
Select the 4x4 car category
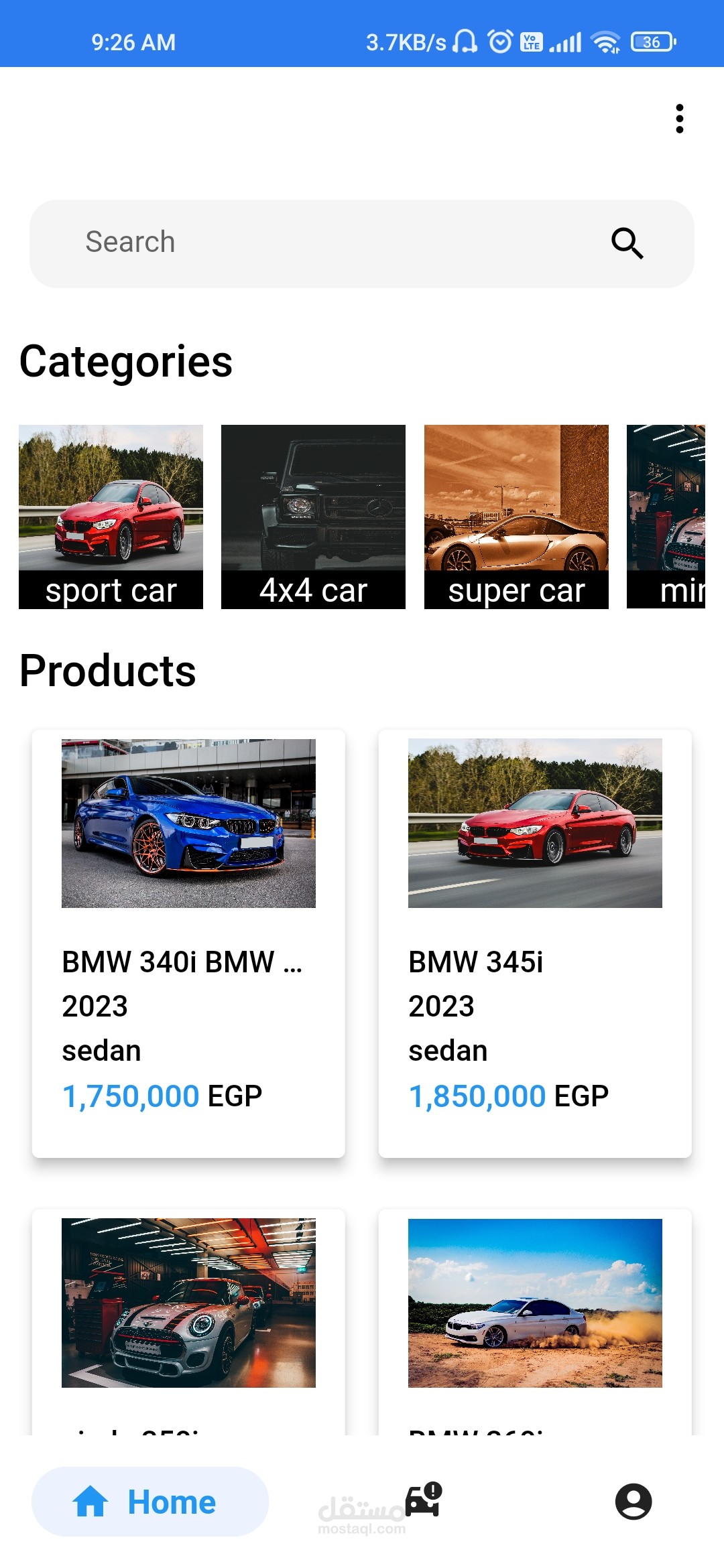click(313, 517)
